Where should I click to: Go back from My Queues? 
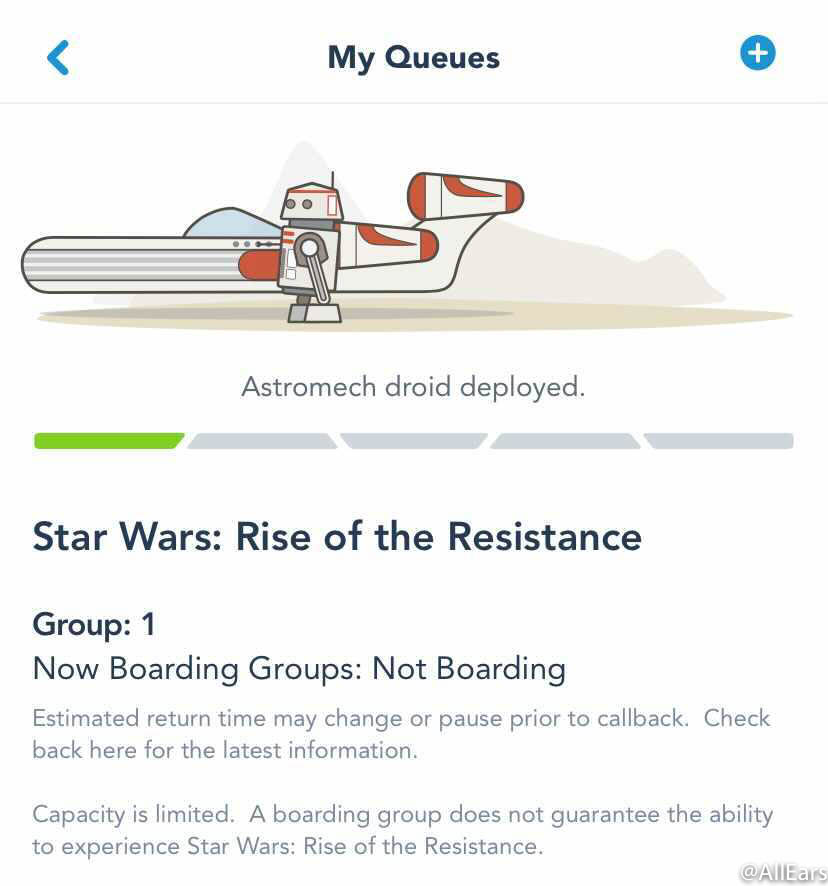58,57
